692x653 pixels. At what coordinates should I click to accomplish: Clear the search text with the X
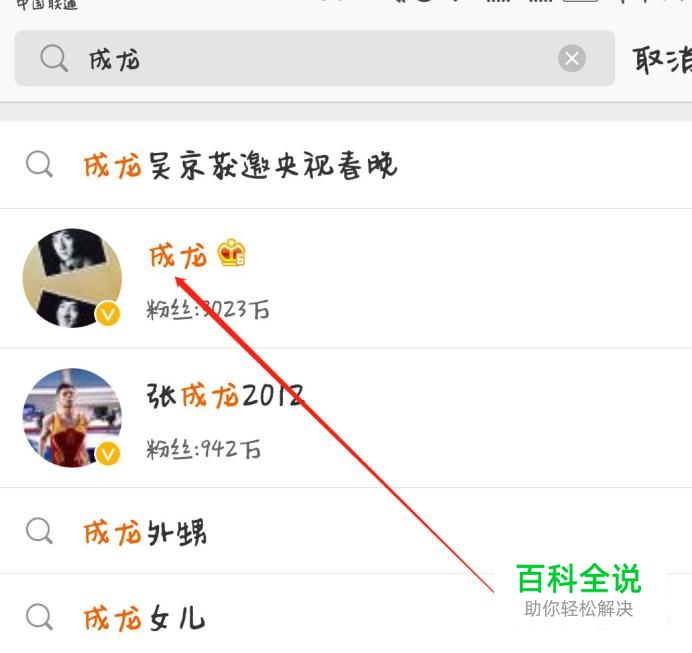(572, 59)
